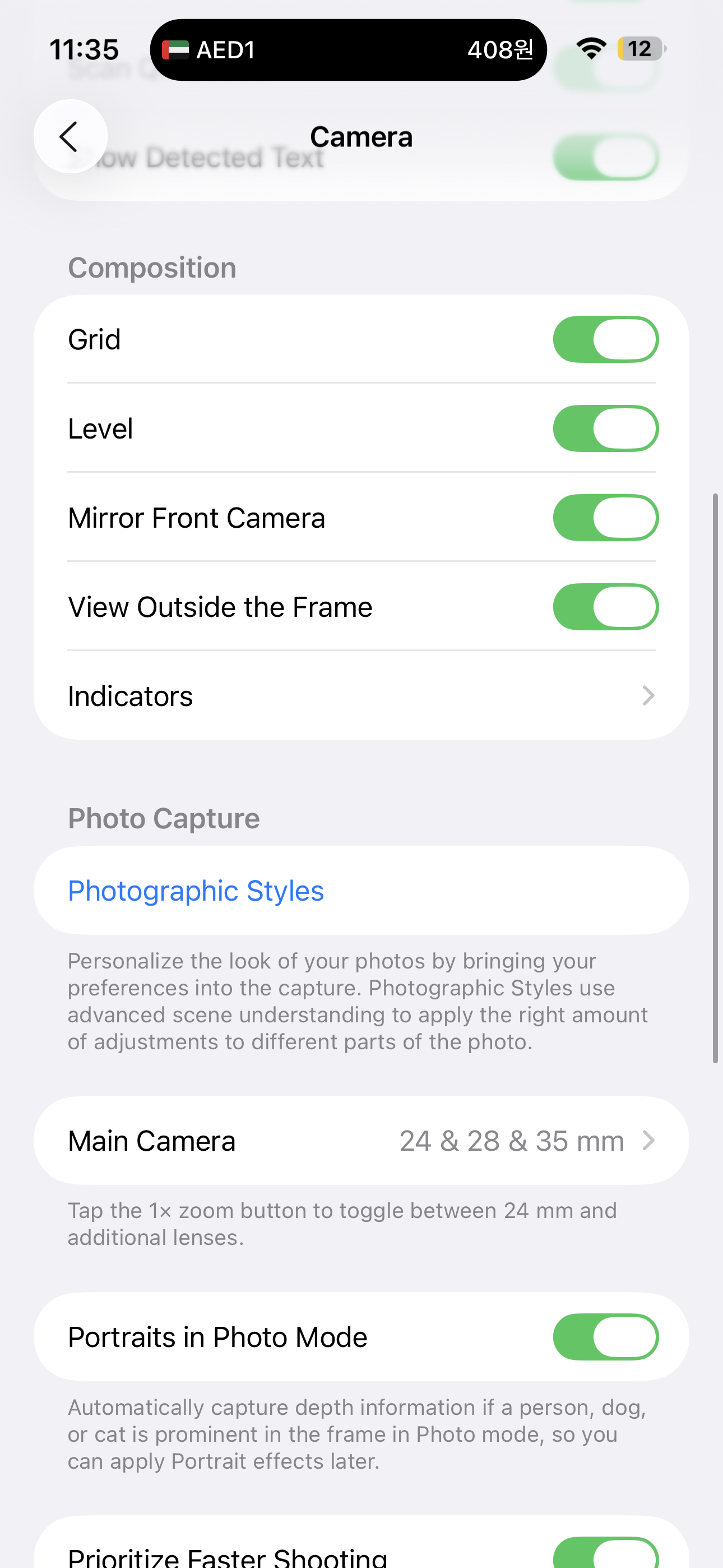Toggle Prioritize Faster Shooting
The height and width of the screenshot is (1568, 723).
point(605,1554)
